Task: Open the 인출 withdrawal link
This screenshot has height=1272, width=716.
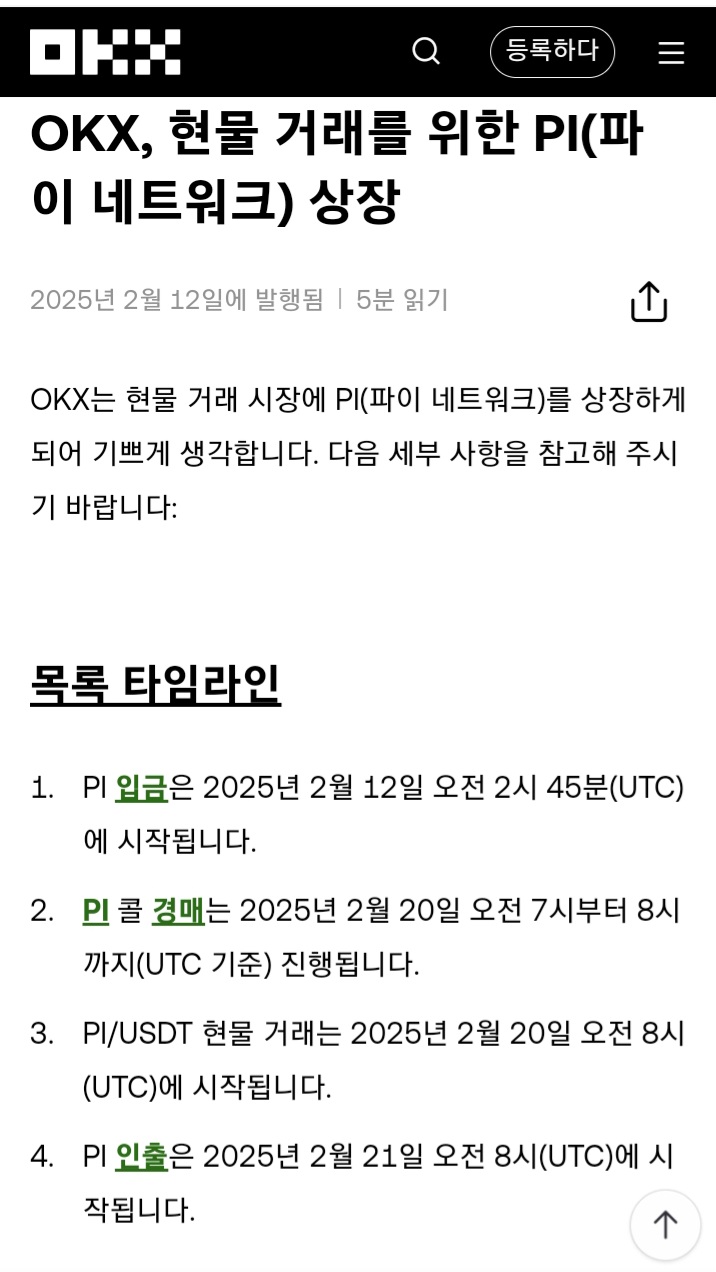Action: coord(142,1157)
